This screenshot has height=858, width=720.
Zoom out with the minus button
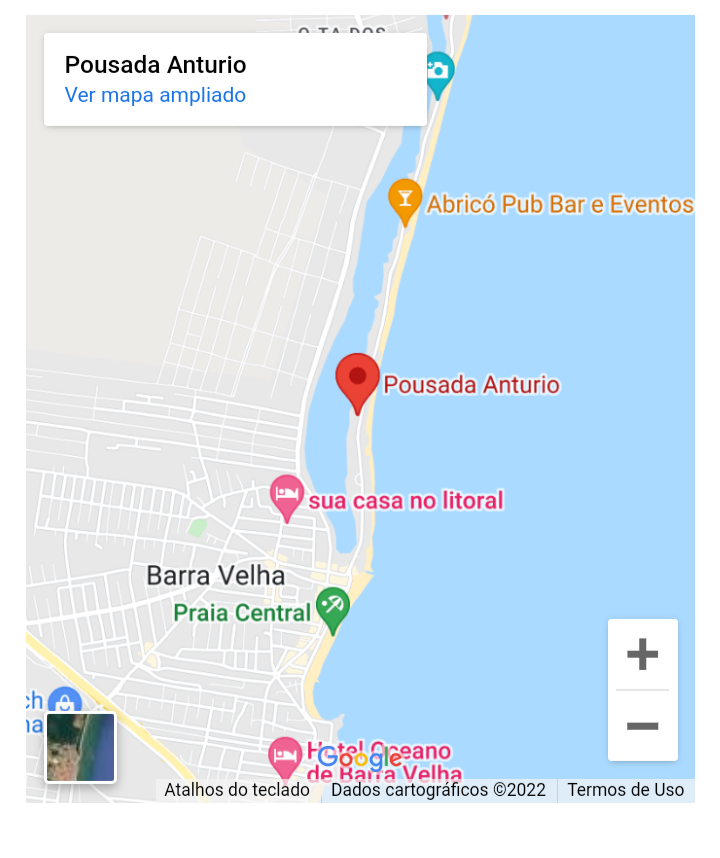coord(642,726)
